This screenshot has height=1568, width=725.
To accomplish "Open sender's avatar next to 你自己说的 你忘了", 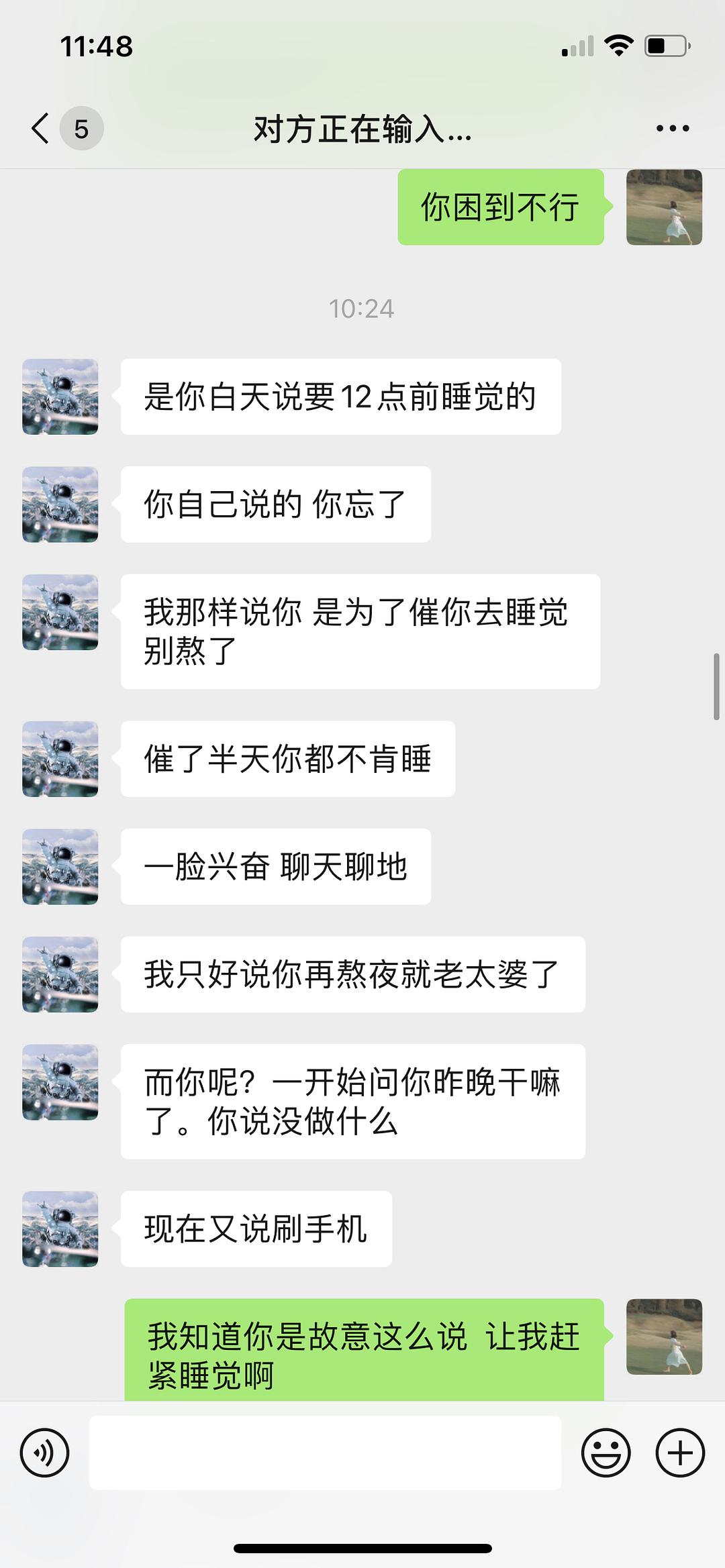I will click(x=60, y=505).
